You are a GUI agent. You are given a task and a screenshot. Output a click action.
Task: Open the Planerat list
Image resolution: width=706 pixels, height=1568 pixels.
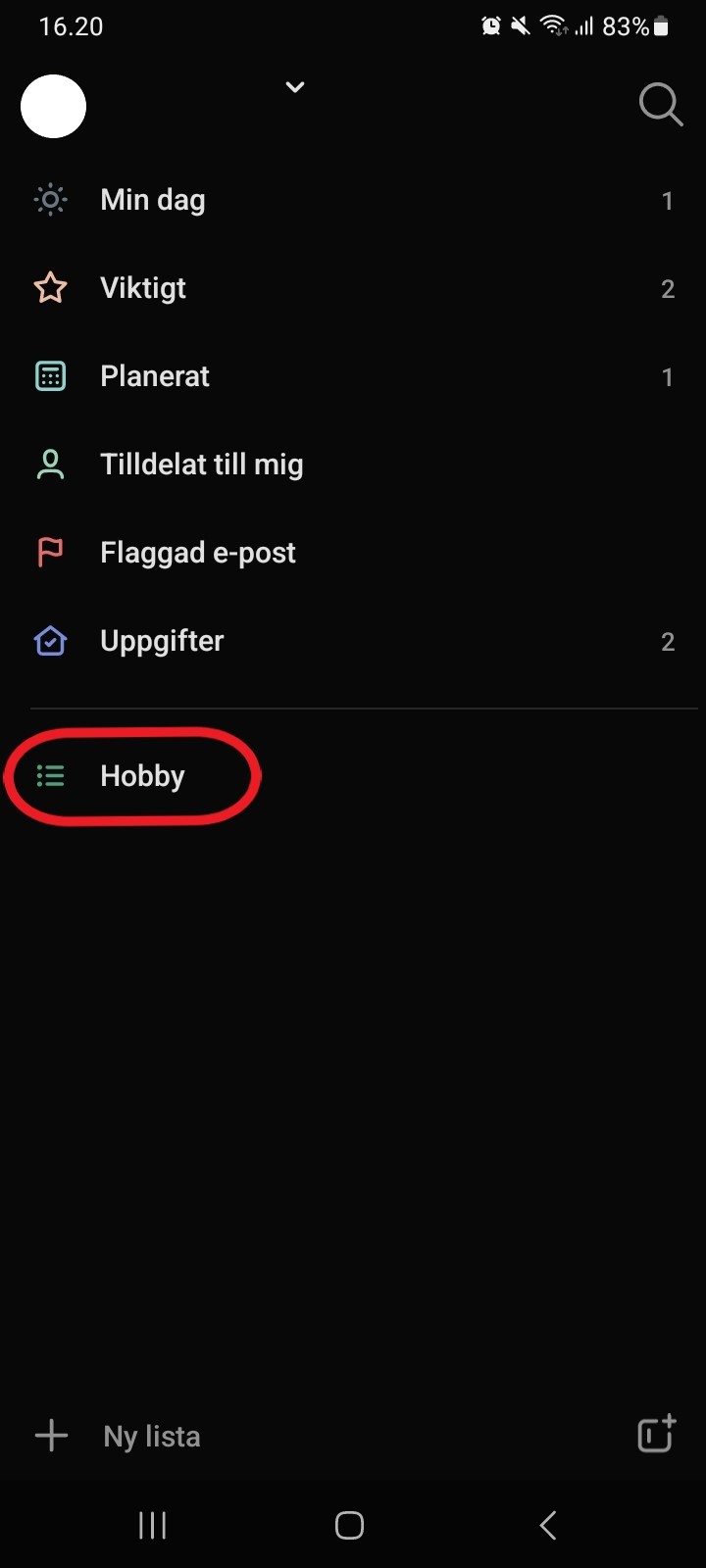coord(353,376)
